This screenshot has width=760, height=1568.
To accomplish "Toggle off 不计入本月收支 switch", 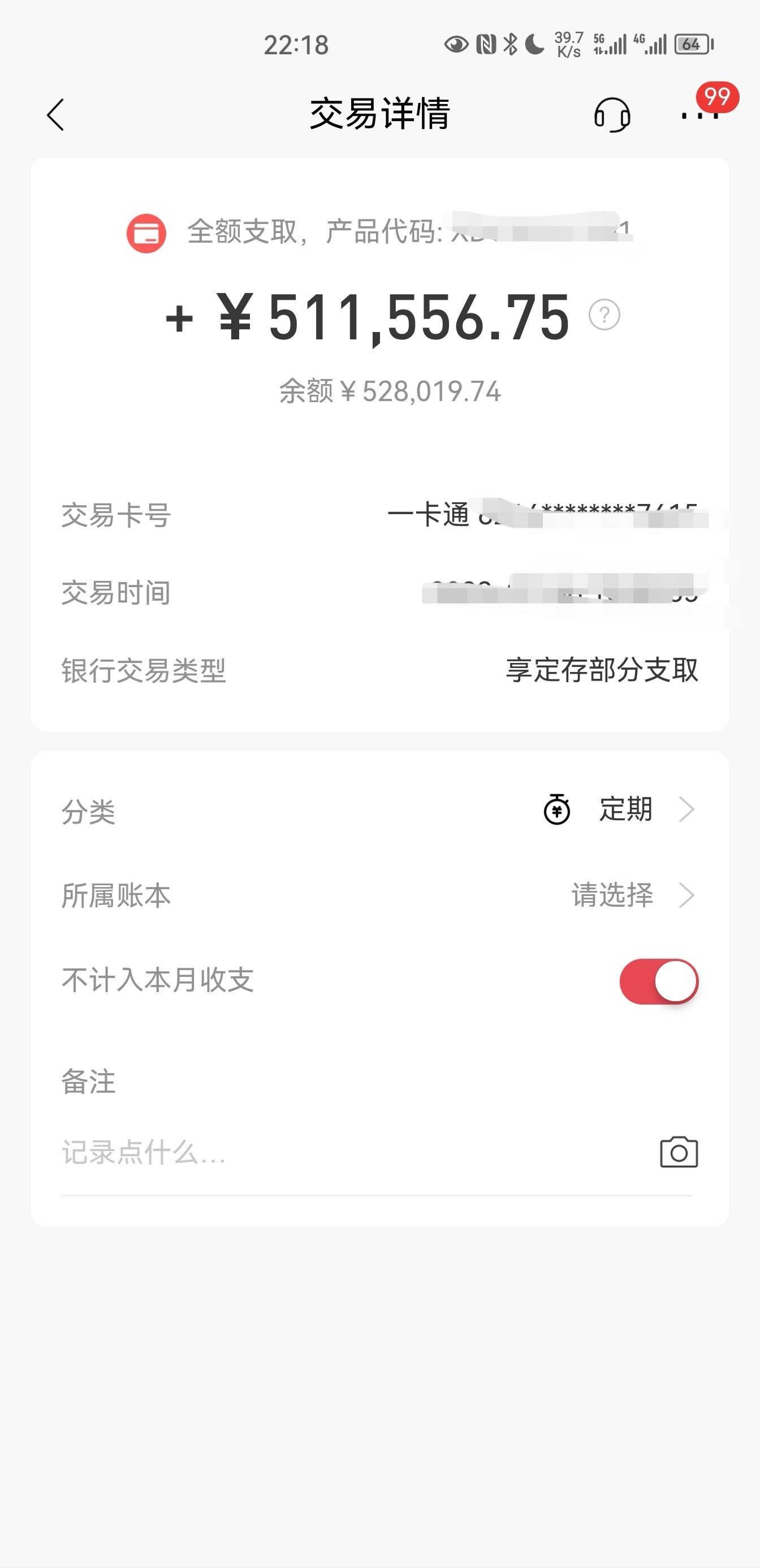I will 658,981.
